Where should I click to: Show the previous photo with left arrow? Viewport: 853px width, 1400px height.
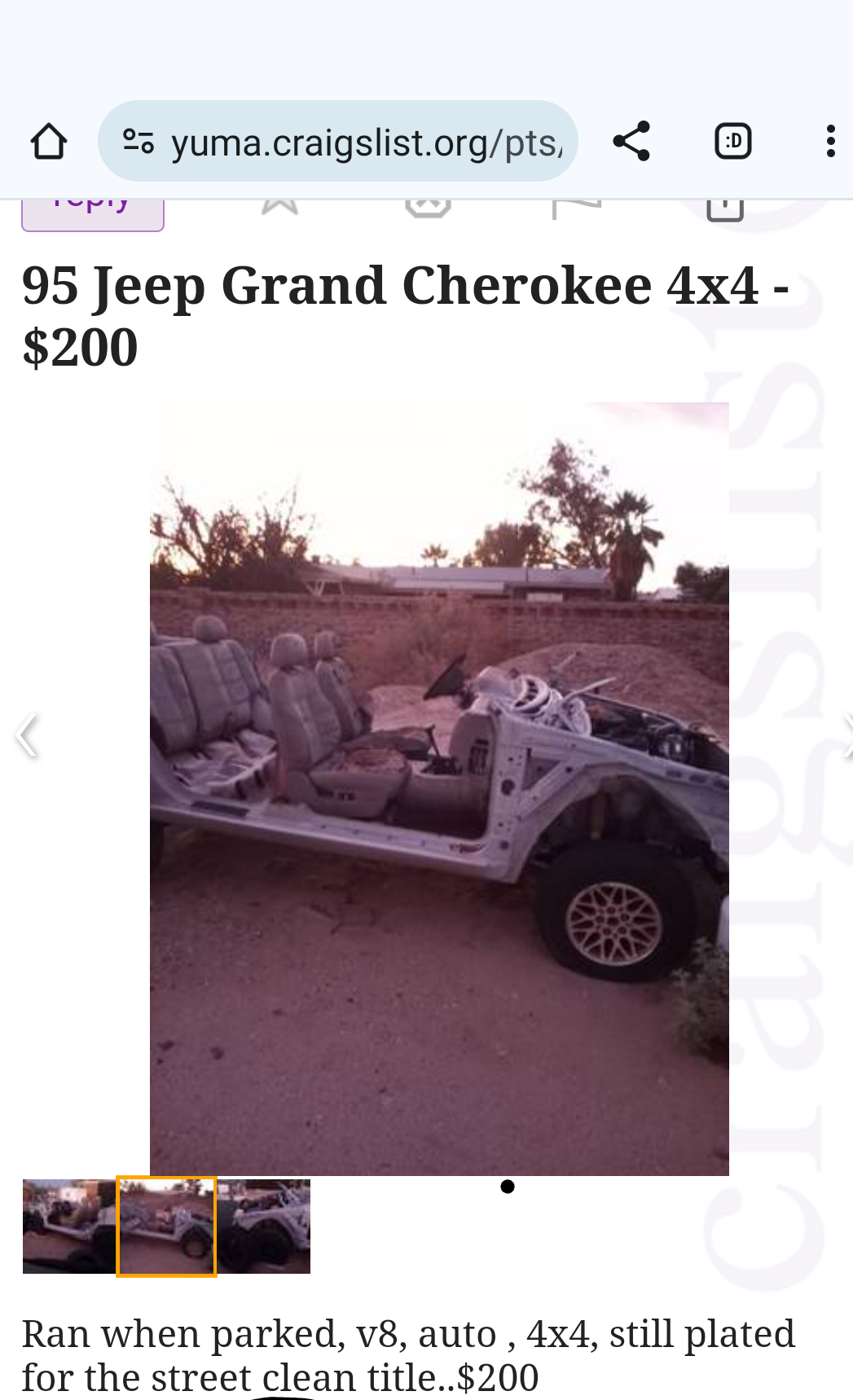point(27,735)
